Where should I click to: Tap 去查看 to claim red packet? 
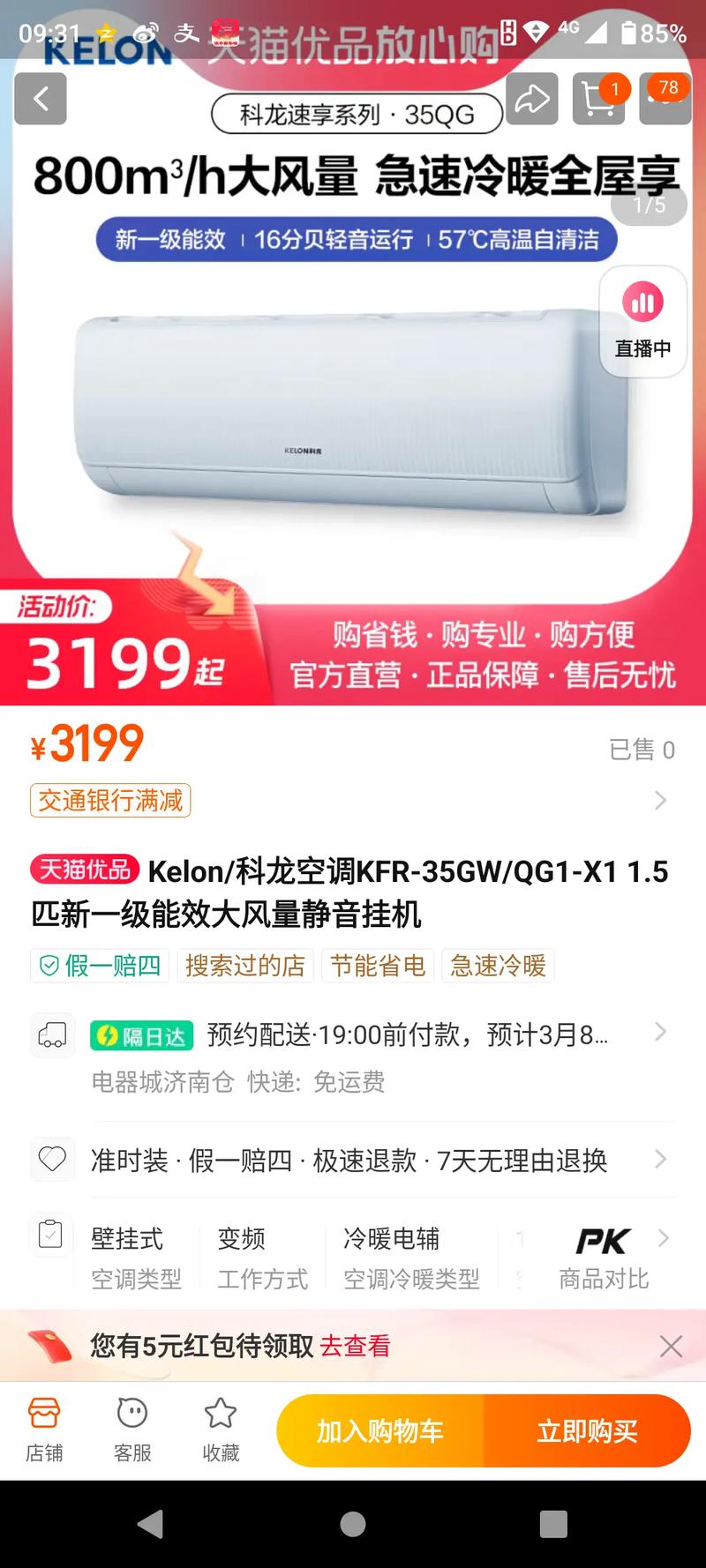tap(355, 1346)
